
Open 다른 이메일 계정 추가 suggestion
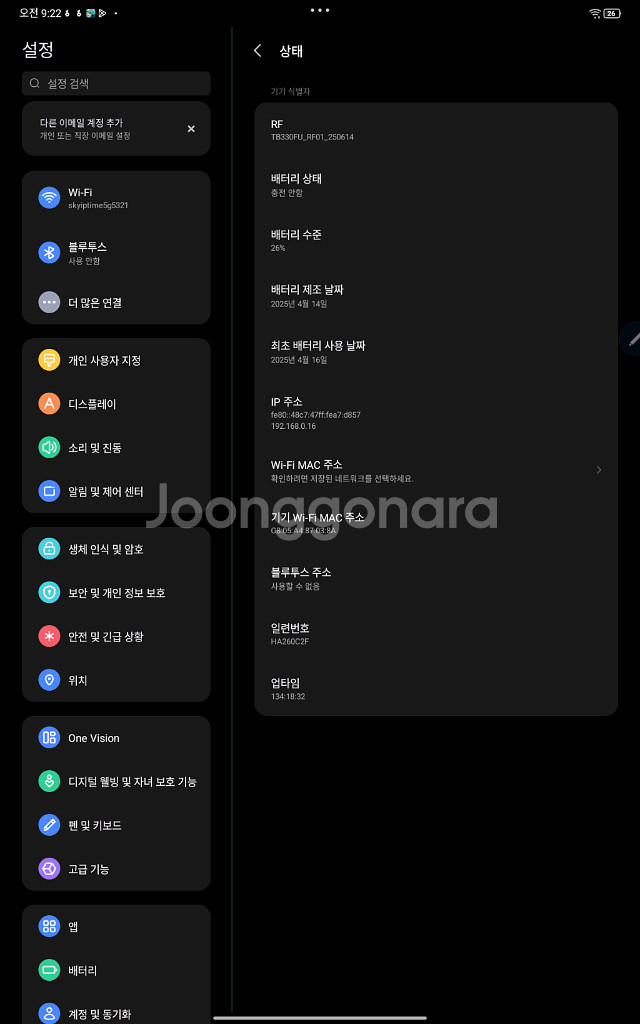pos(100,128)
